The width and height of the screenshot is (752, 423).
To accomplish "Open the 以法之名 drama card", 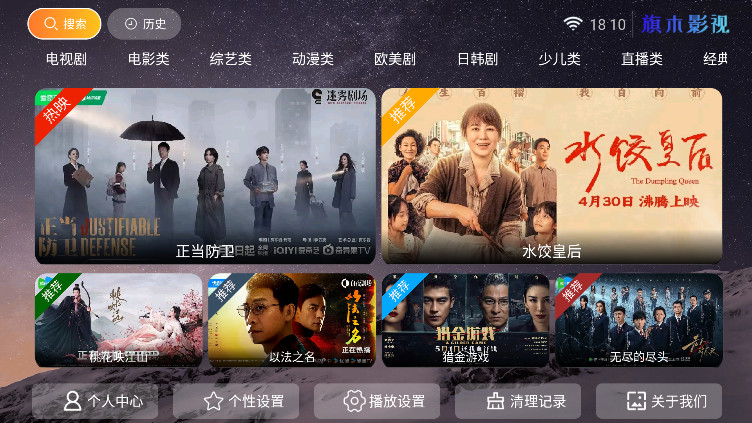I will [291, 320].
